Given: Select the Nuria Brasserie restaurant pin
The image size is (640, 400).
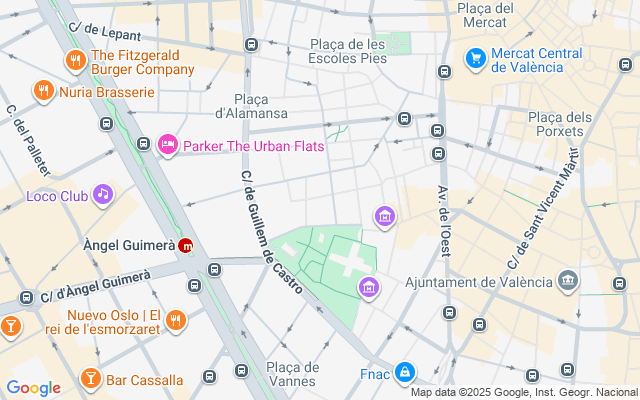Looking at the screenshot, I should point(44,91).
